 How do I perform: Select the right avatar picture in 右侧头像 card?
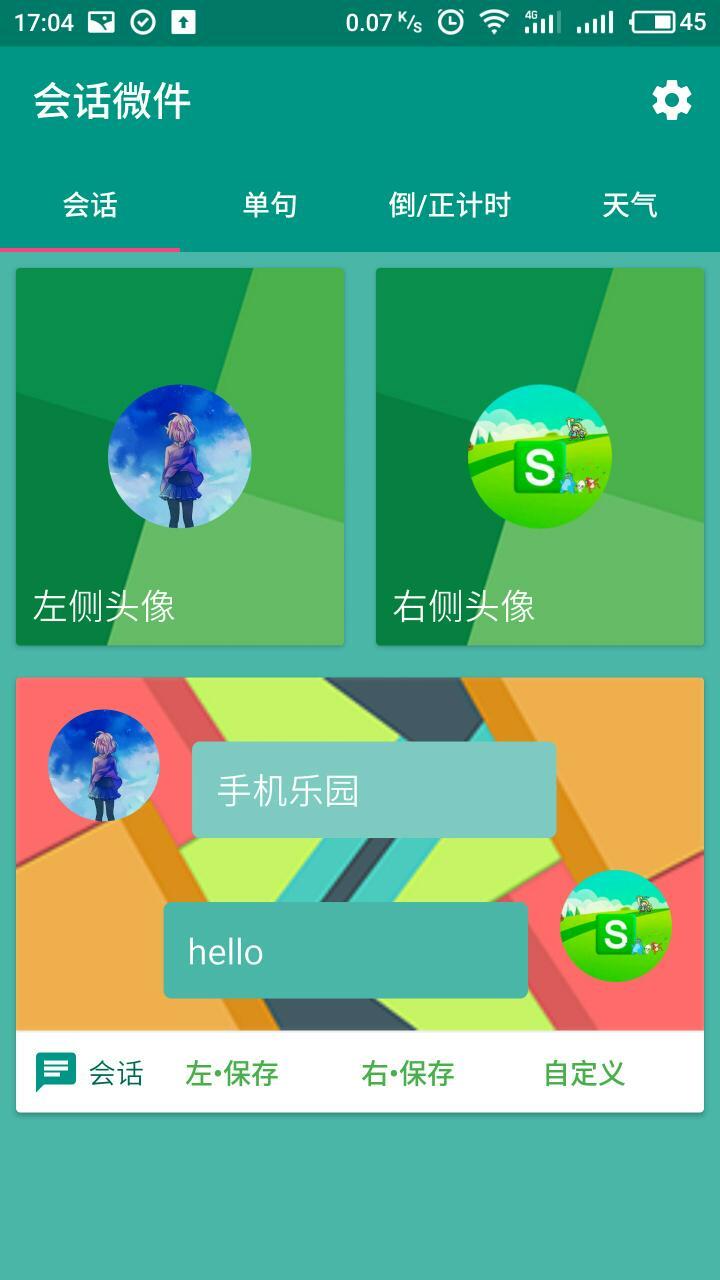[540, 457]
